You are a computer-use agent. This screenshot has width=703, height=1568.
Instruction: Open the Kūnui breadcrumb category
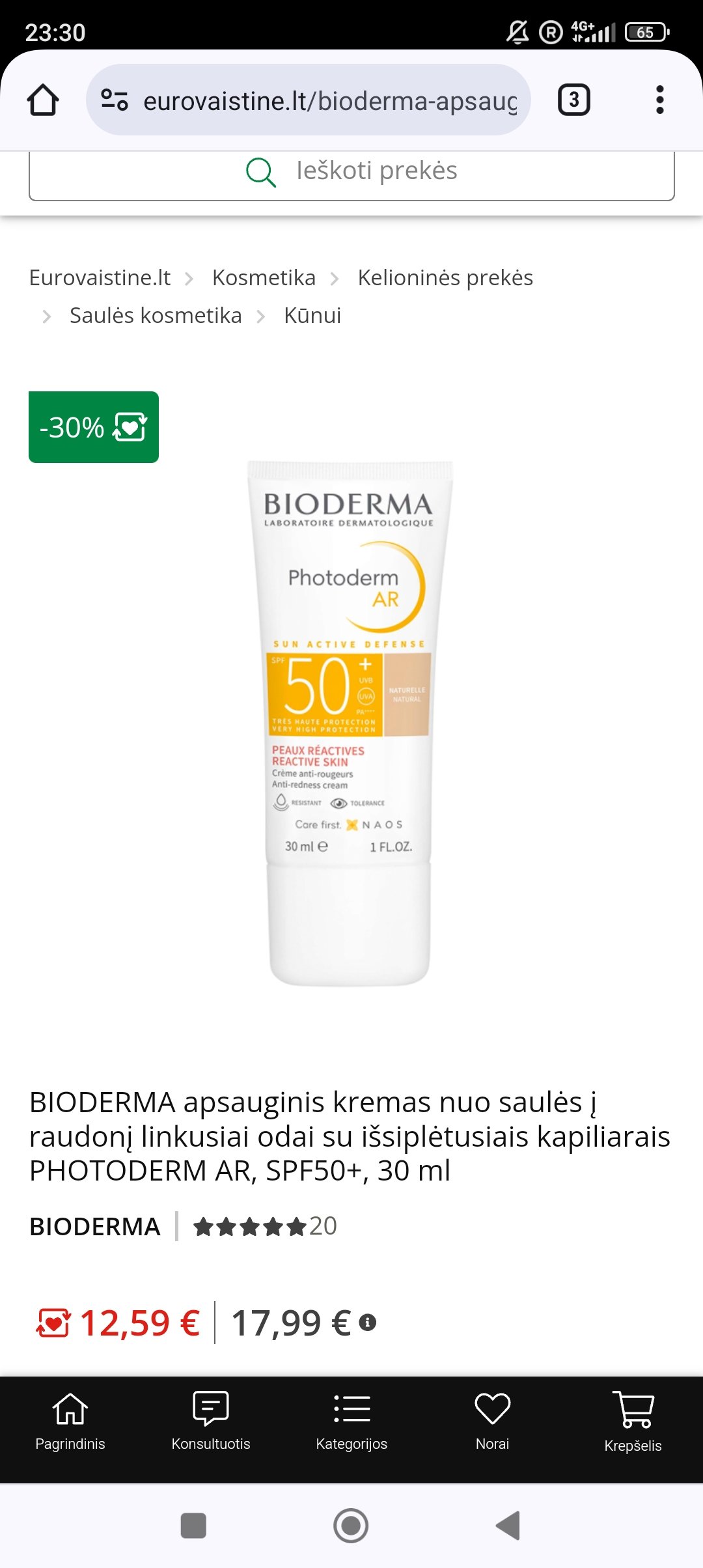(x=312, y=316)
